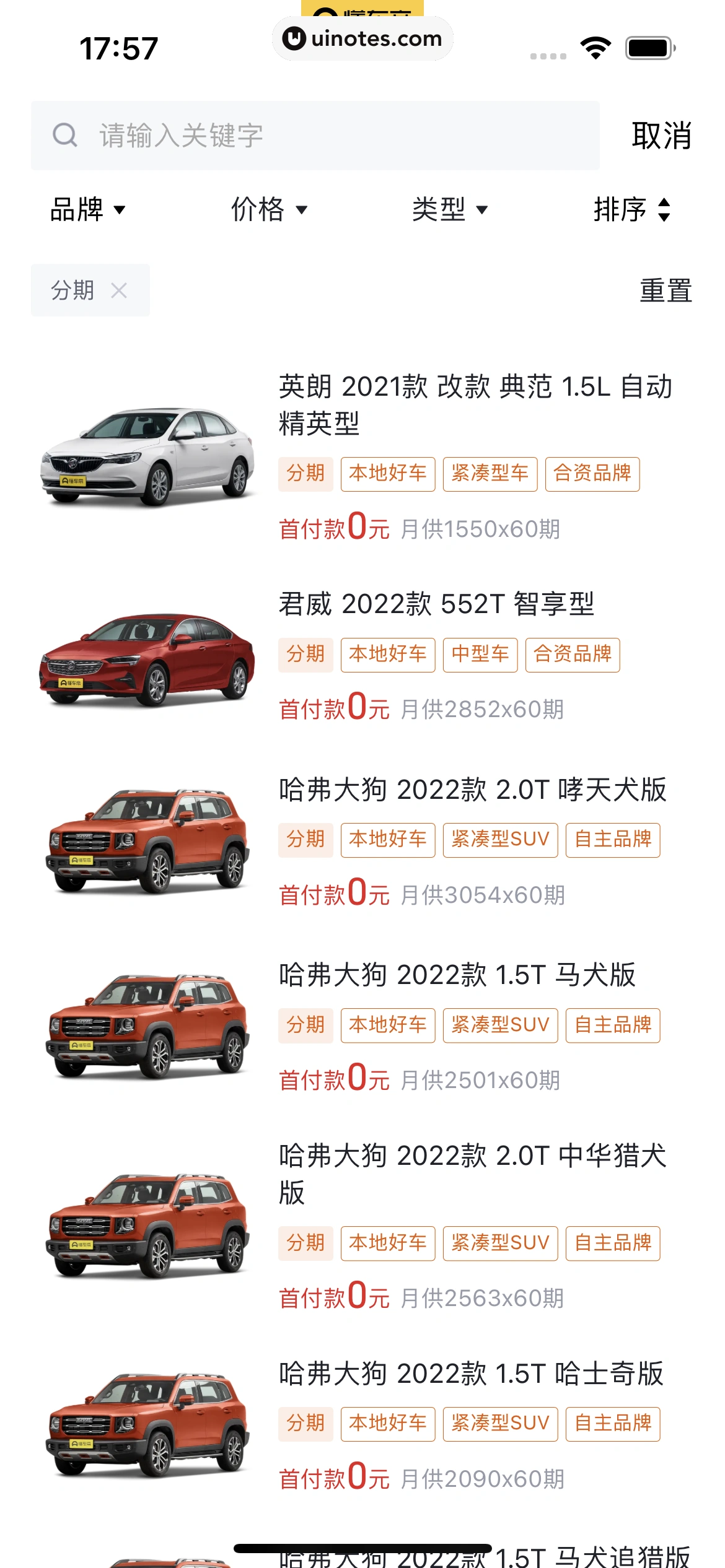
Task: Expand the 类型 type filter
Action: [x=450, y=209]
